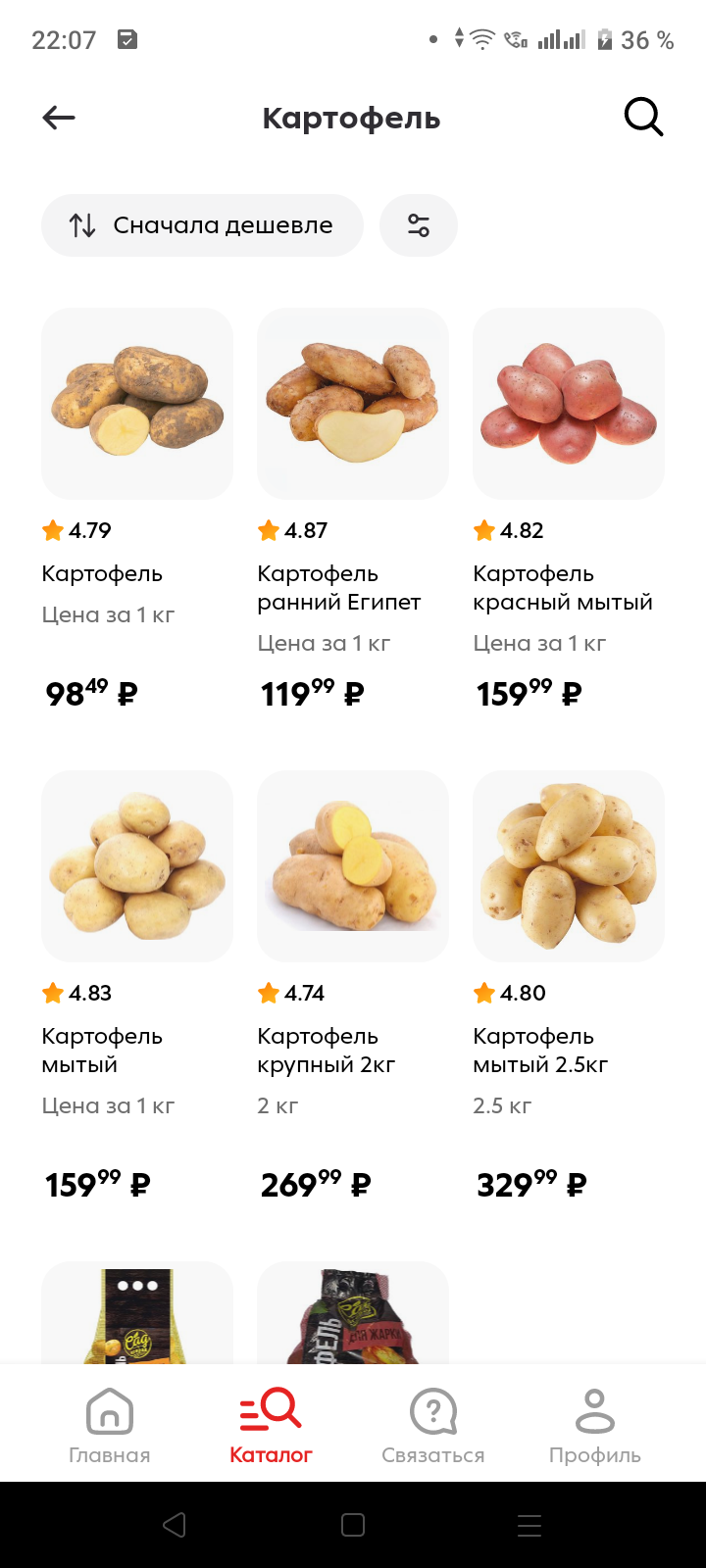Screen dimensions: 706x1568
Task: Tap the system home button
Action: [x=353, y=1525]
